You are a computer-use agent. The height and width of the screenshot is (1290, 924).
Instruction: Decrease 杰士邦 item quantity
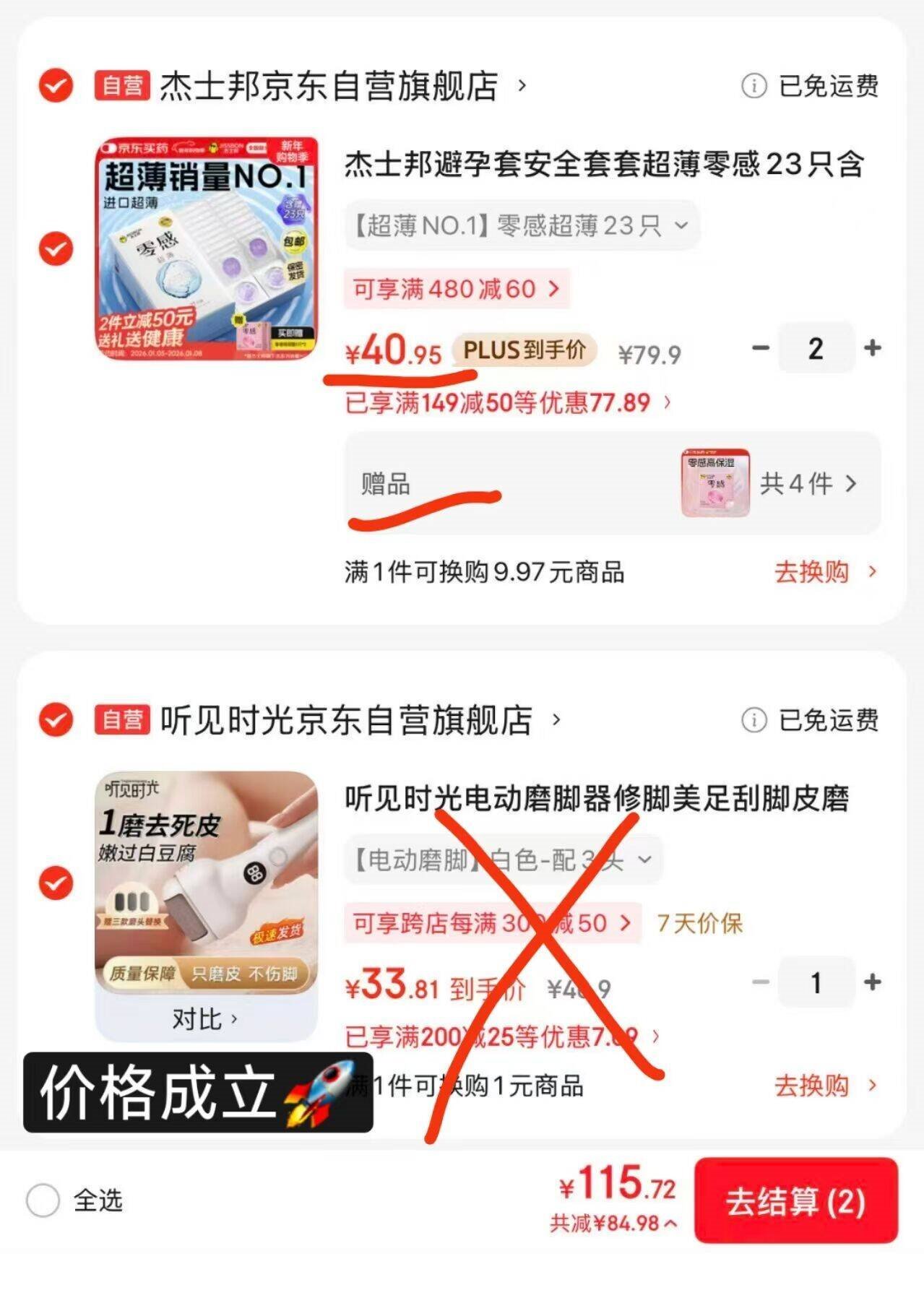pos(760,348)
